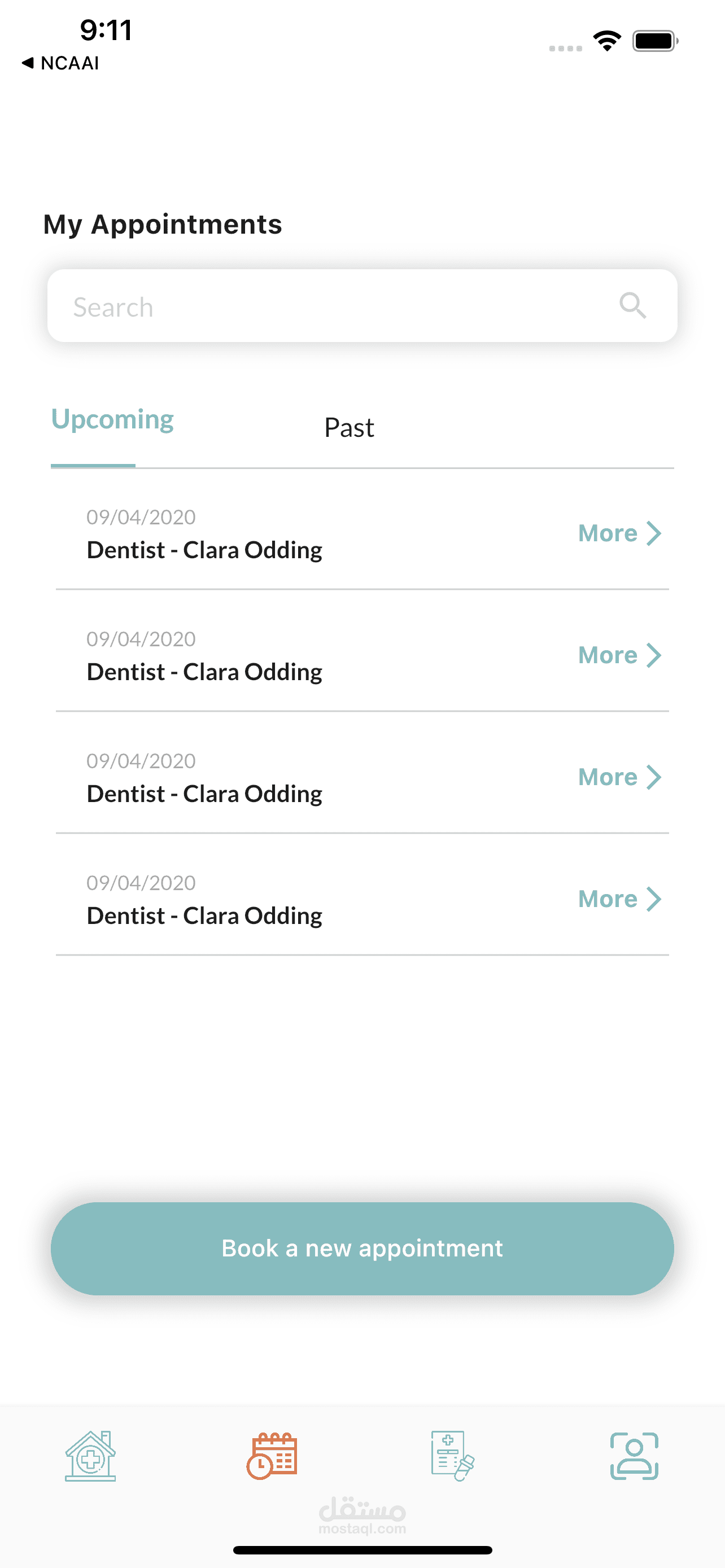This screenshot has width=725, height=1568.
Task: Book a new appointment
Action: 362,1249
